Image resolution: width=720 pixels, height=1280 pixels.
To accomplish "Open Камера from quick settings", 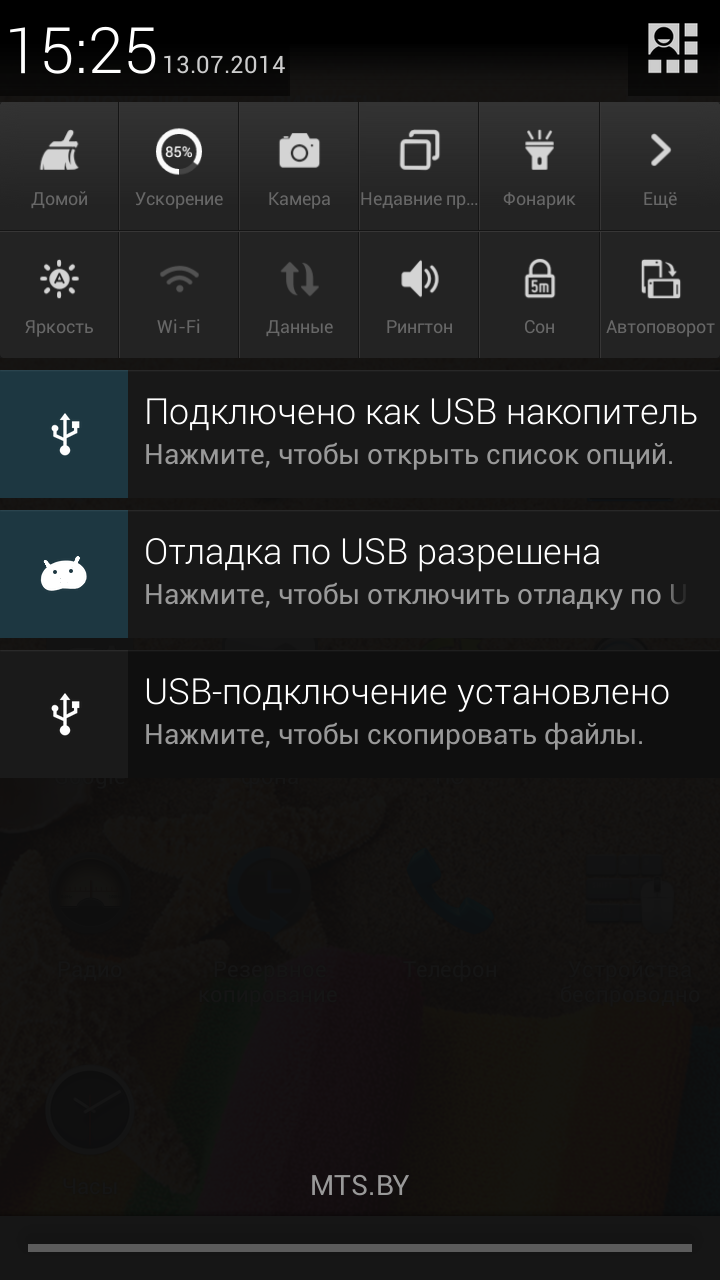I will click(x=299, y=167).
